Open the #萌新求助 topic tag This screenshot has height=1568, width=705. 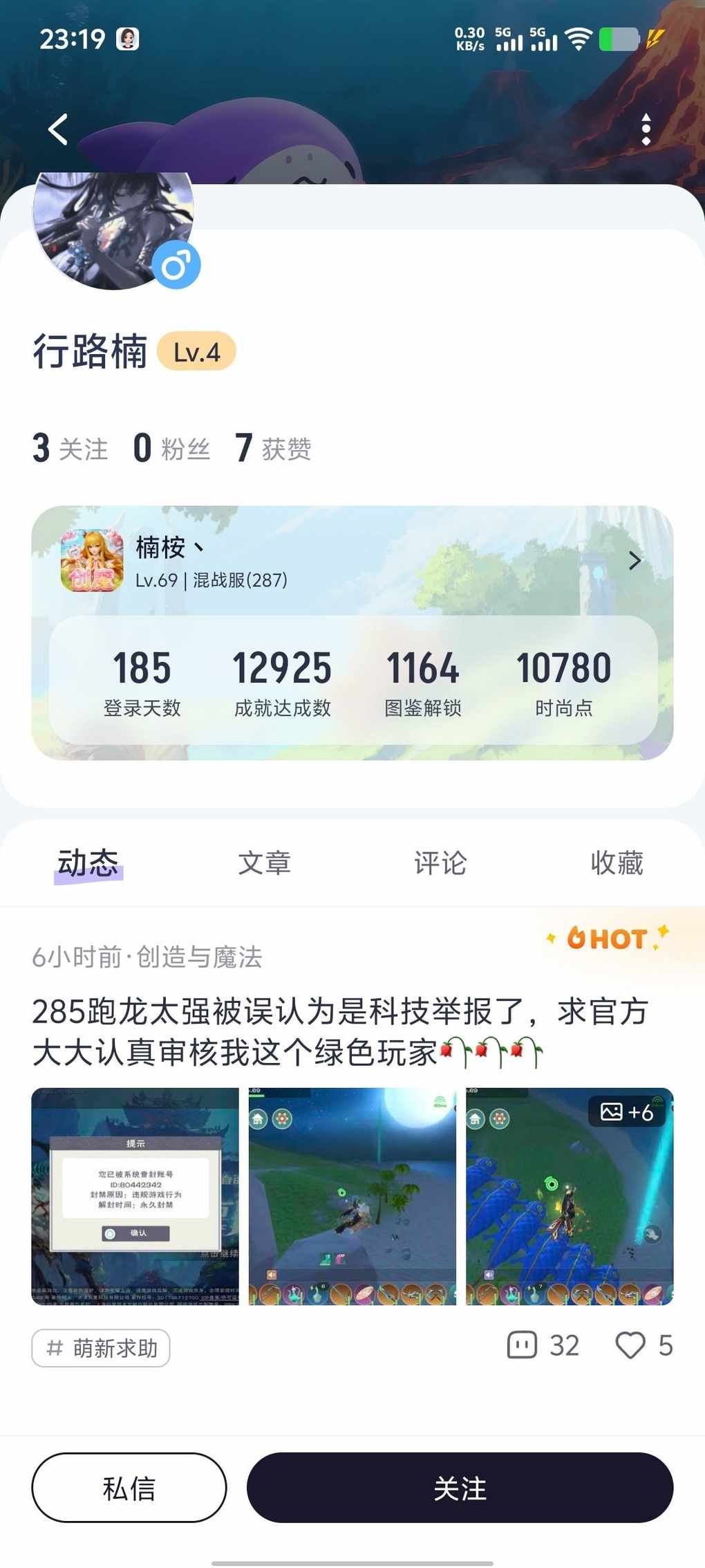pos(101,1348)
